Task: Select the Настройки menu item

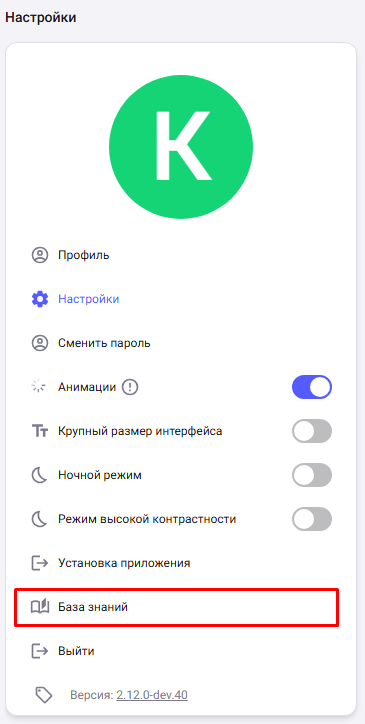Action: click(x=181, y=299)
